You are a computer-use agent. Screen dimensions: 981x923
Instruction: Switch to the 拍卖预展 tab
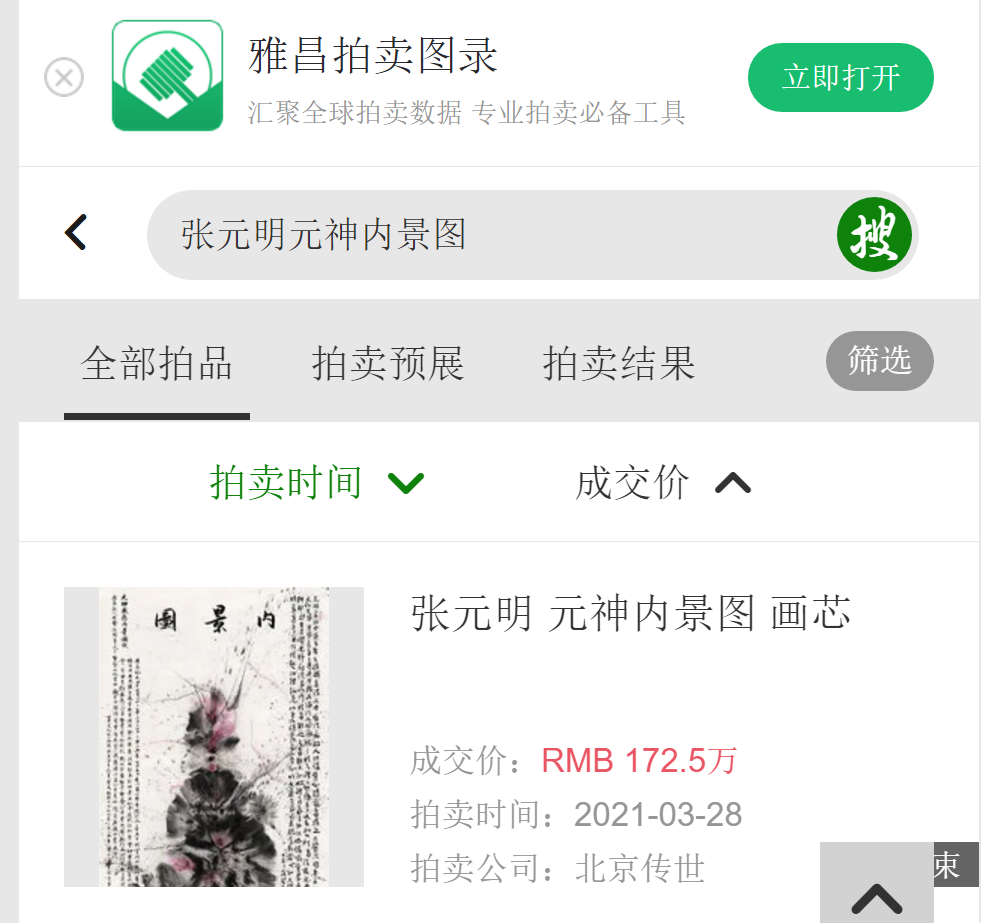(x=388, y=363)
